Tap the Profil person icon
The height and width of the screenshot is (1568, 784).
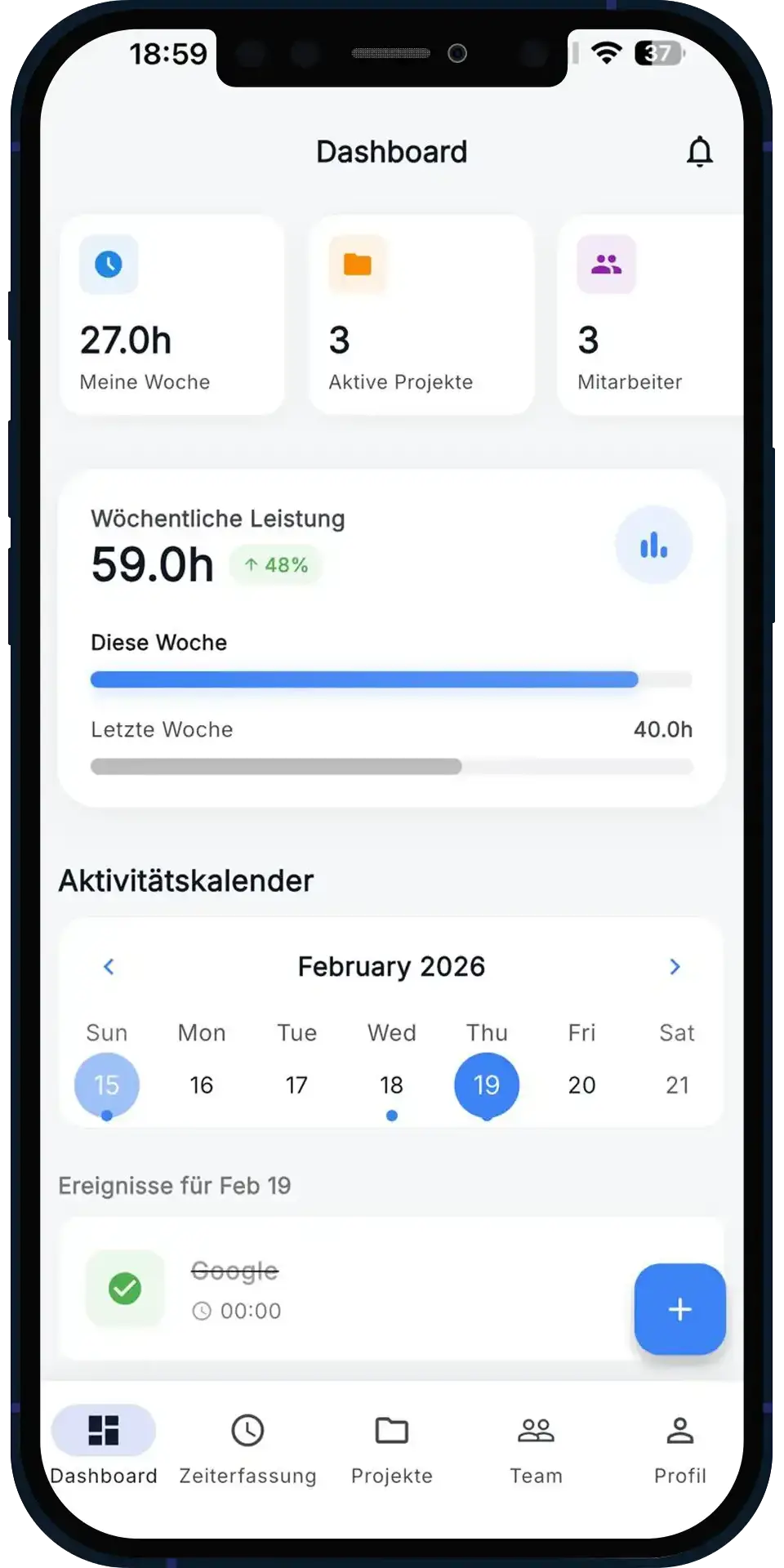679,1431
